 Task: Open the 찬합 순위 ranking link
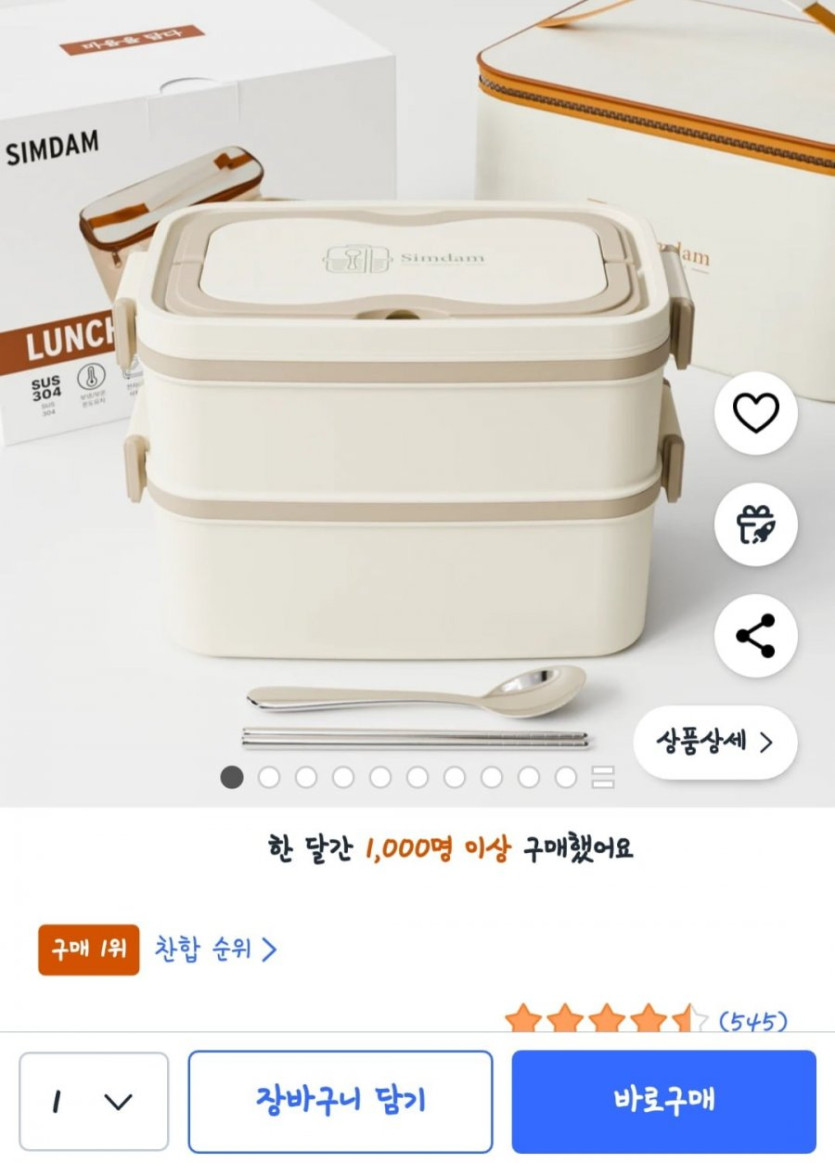215,949
